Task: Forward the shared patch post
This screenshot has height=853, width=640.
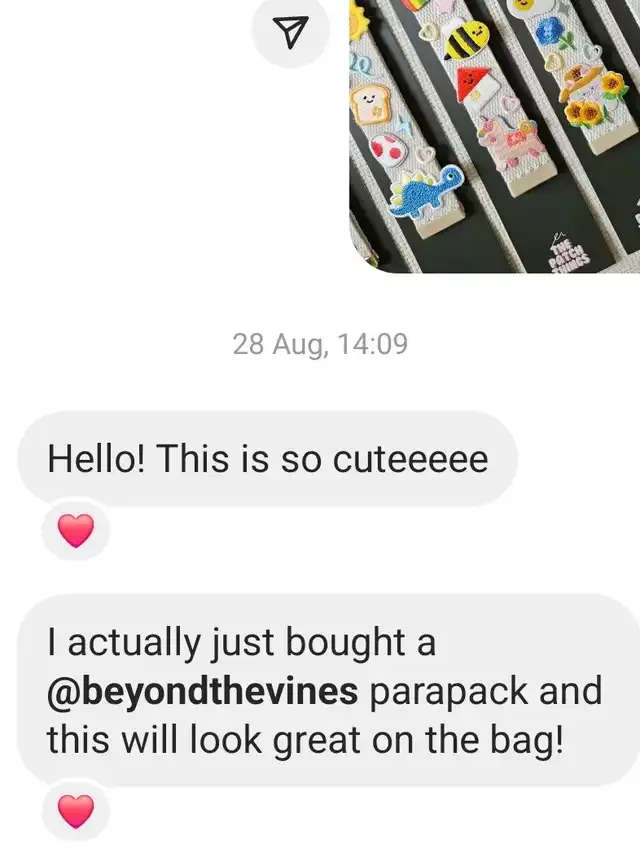Action: coord(290,33)
